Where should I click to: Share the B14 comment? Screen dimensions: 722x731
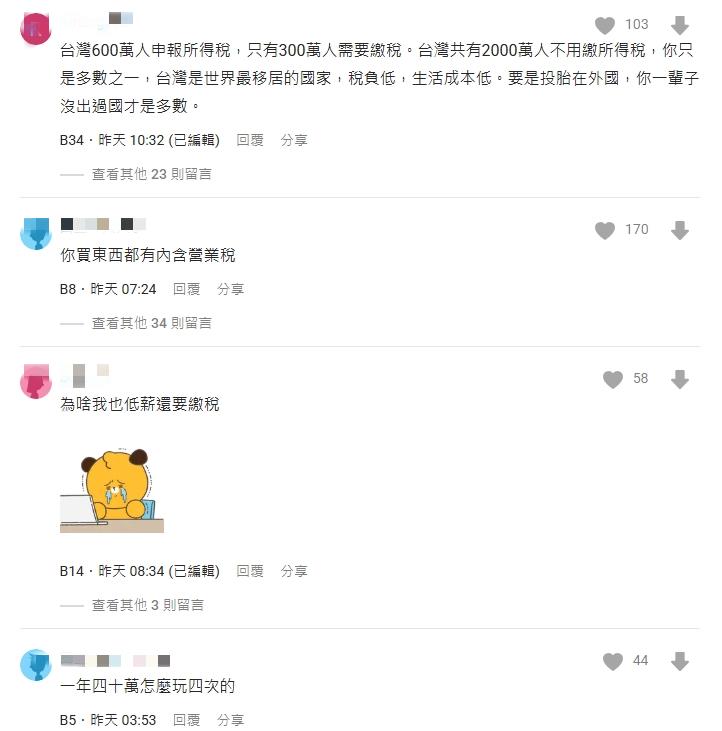point(294,571)
